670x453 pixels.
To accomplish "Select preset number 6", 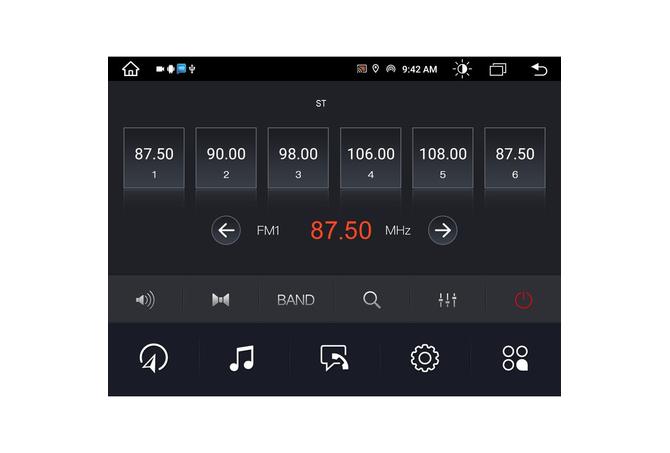I will pyautogui.click(x=515, y=158).
